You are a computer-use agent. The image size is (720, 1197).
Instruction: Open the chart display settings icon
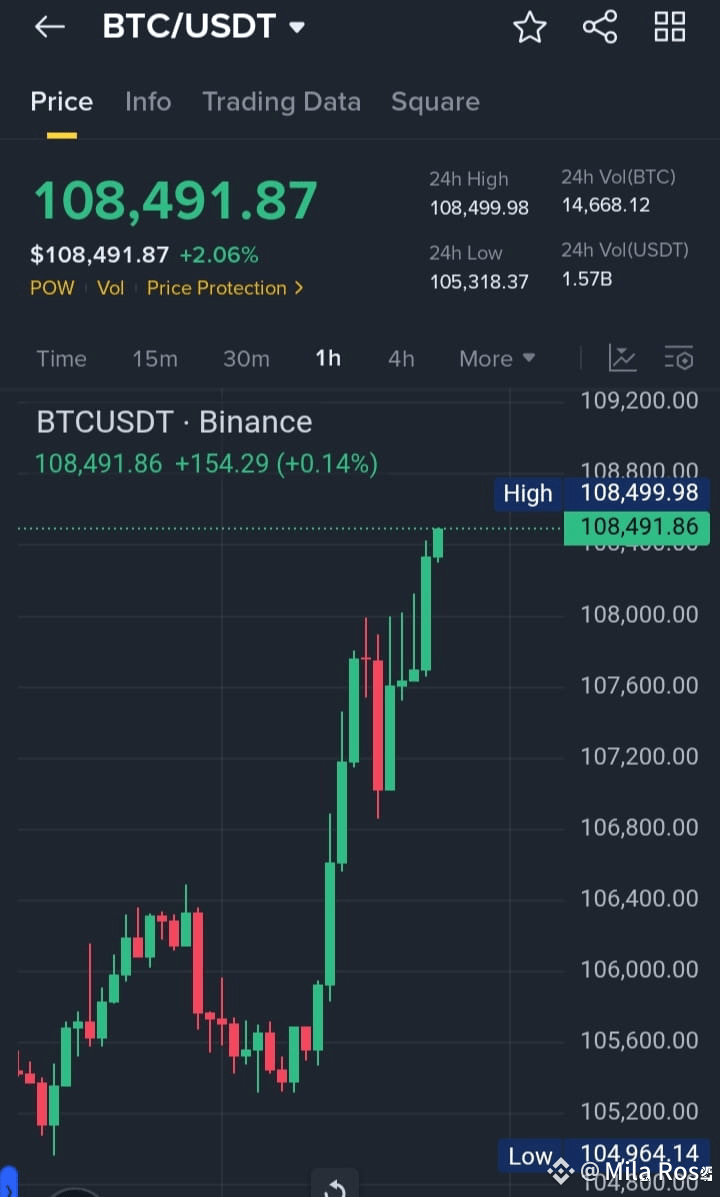click(x=679, y=358)
